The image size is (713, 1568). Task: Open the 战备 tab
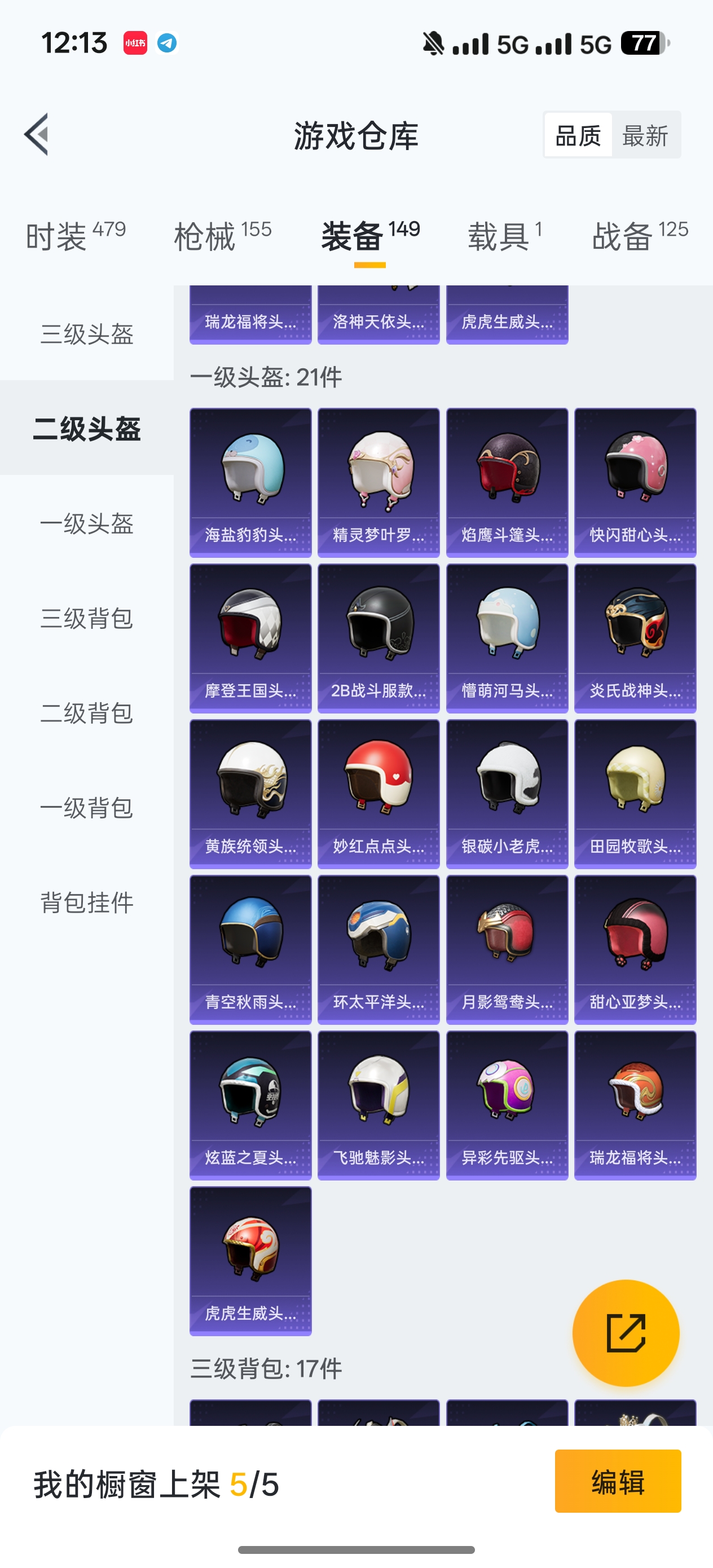639,236
